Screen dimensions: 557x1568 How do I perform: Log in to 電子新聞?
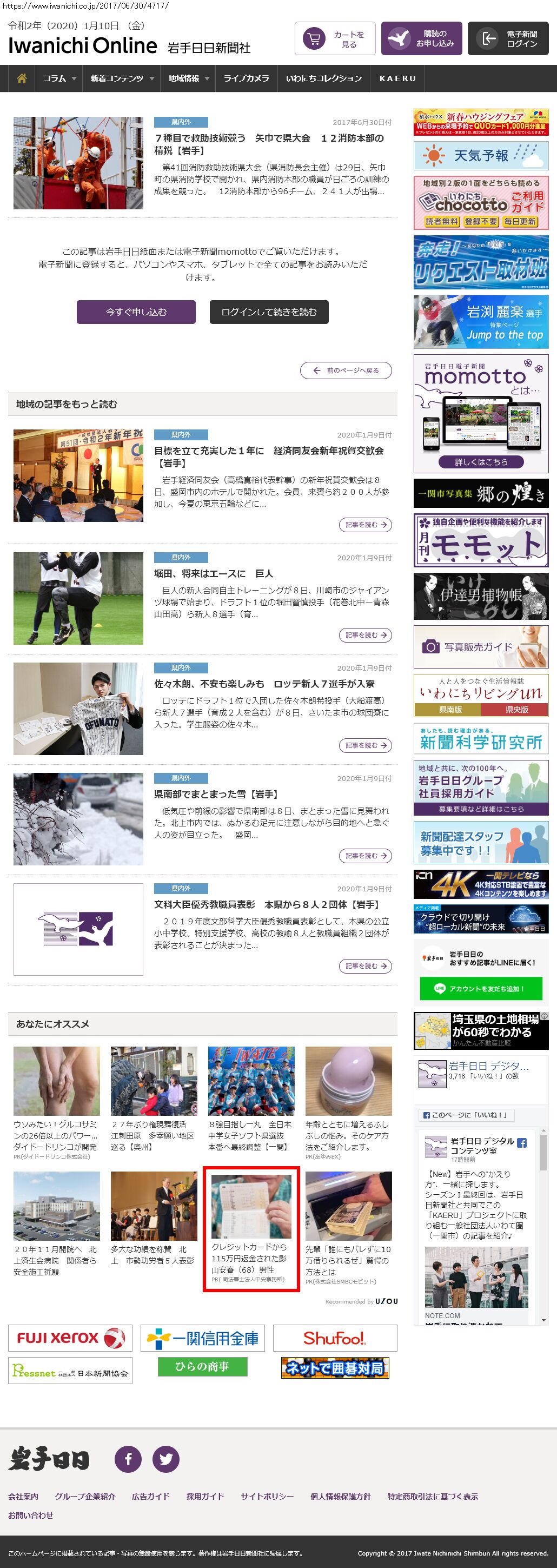508,39
